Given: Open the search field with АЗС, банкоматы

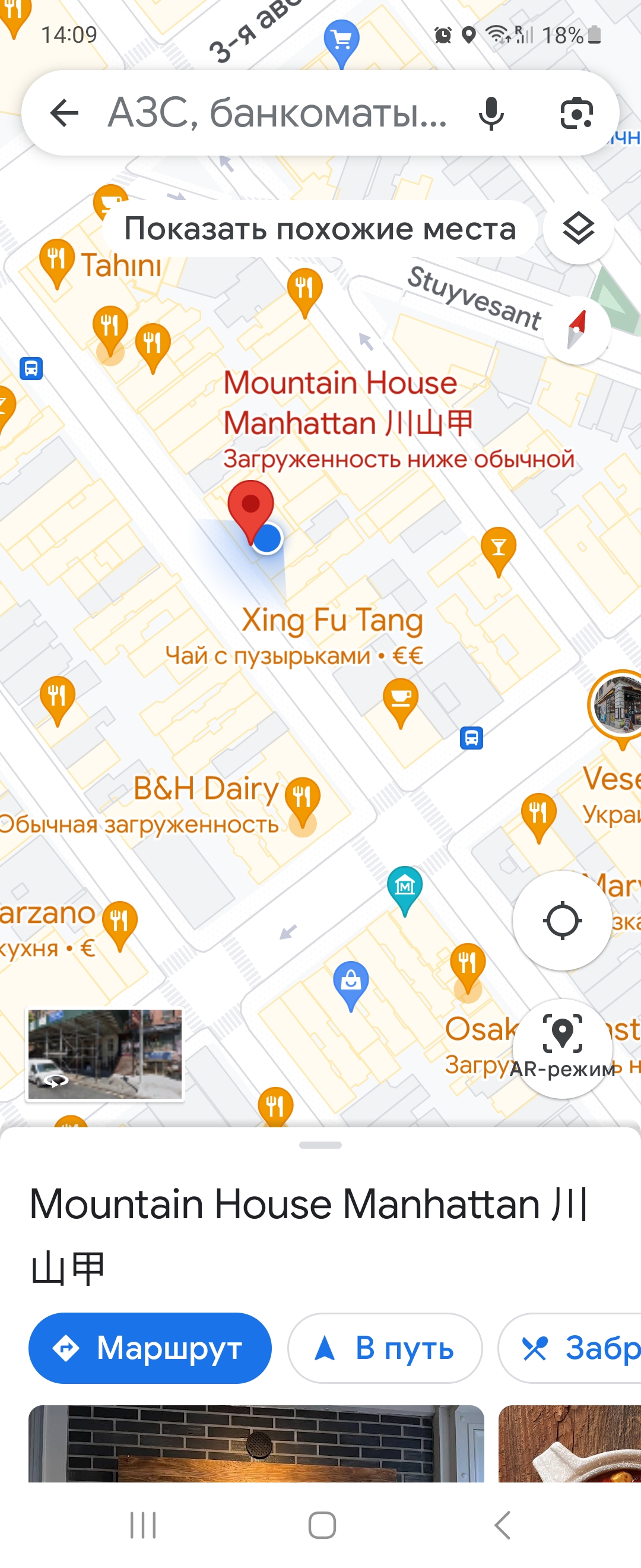Looking at the screenshot, I should [x=277, y=113].
